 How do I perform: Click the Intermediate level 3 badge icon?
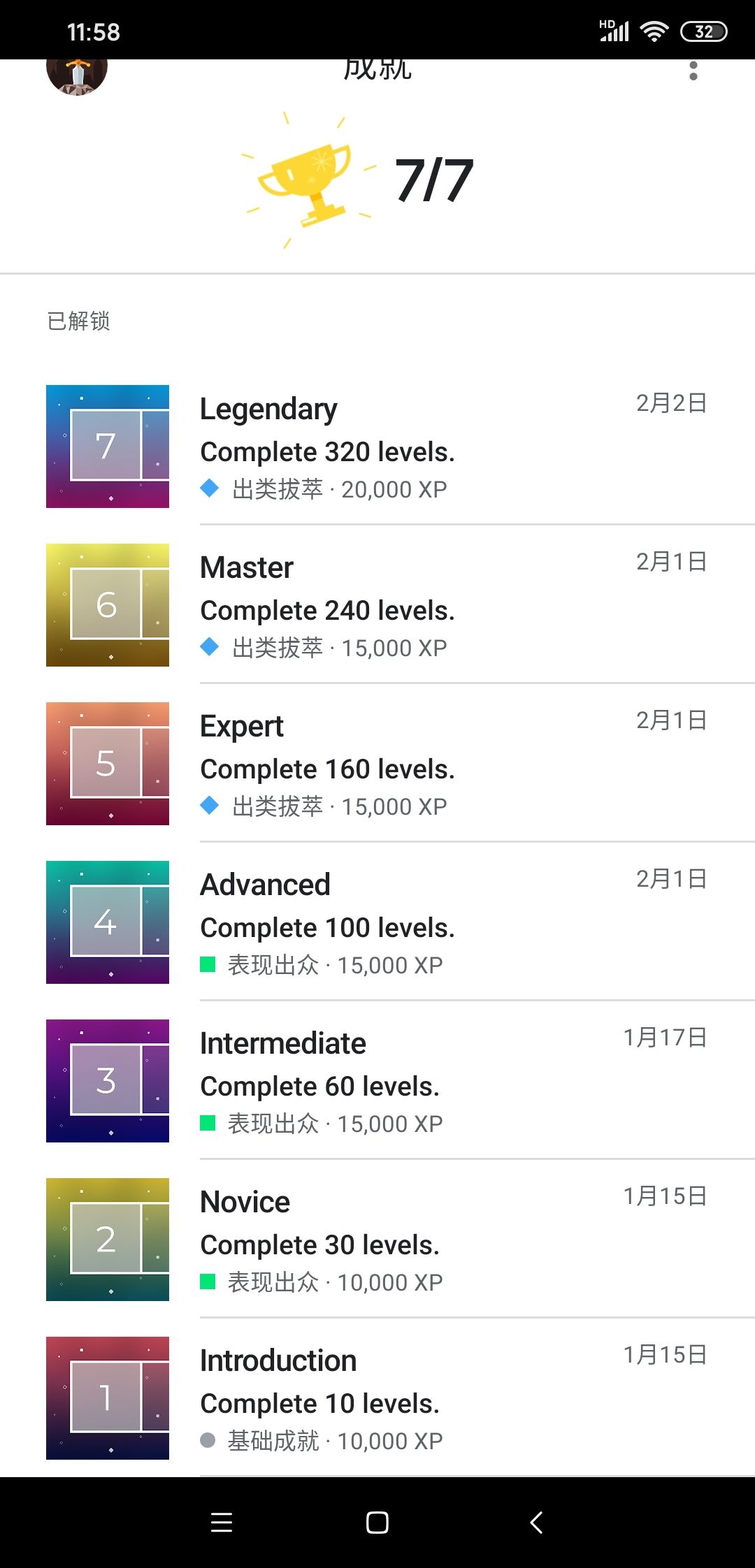coord(106,1080)
